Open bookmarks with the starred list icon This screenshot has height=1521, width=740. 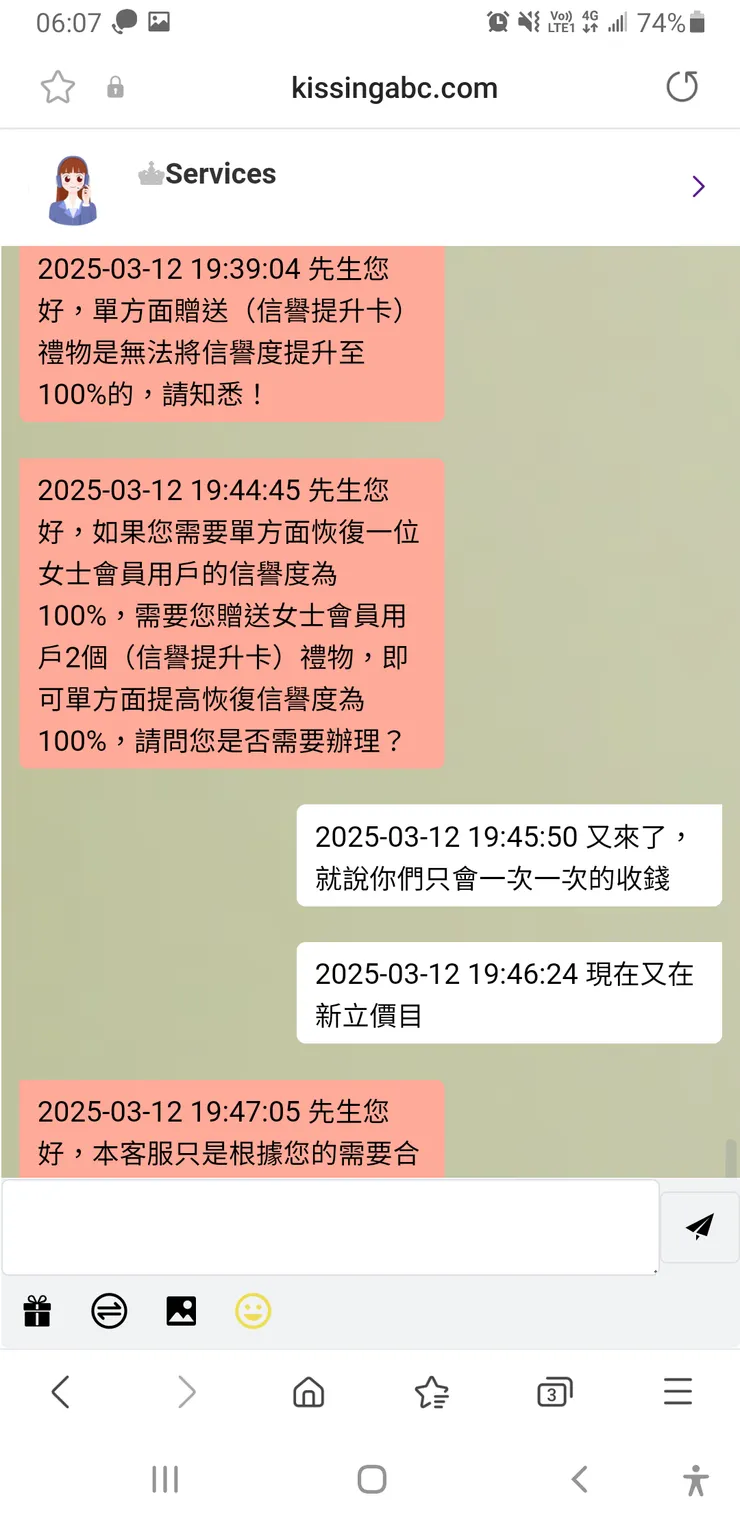pos(431,1391)
